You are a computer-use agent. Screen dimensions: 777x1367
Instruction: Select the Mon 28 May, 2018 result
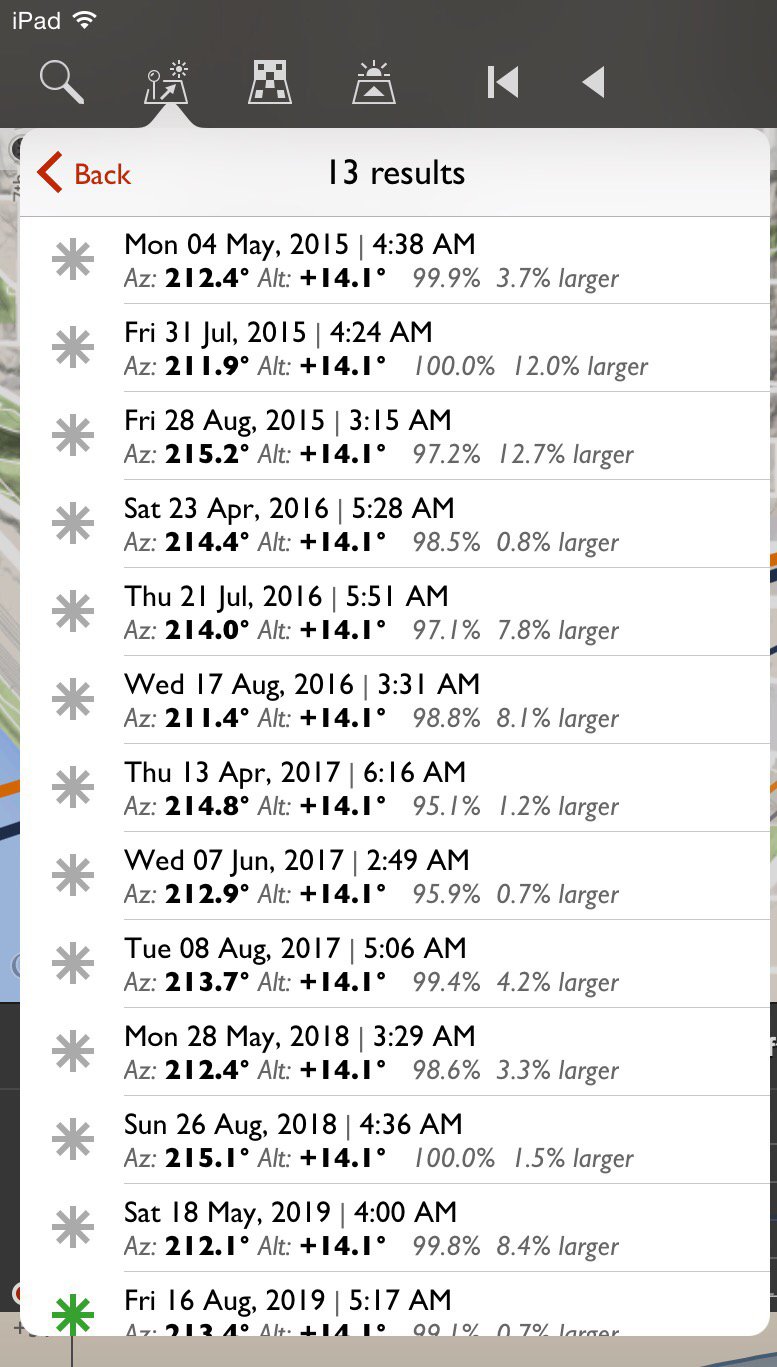[x=395, y=1052]
